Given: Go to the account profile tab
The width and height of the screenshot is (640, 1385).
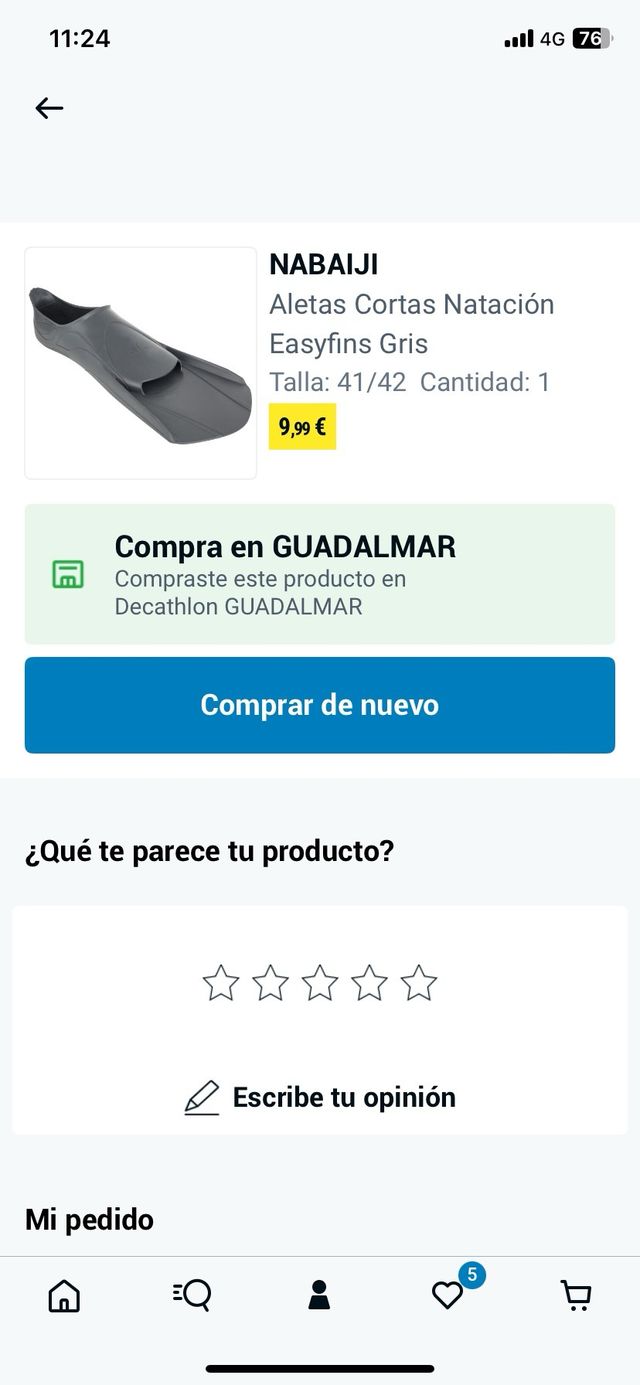Looking at the screenshot, I should coord(319,1296).
